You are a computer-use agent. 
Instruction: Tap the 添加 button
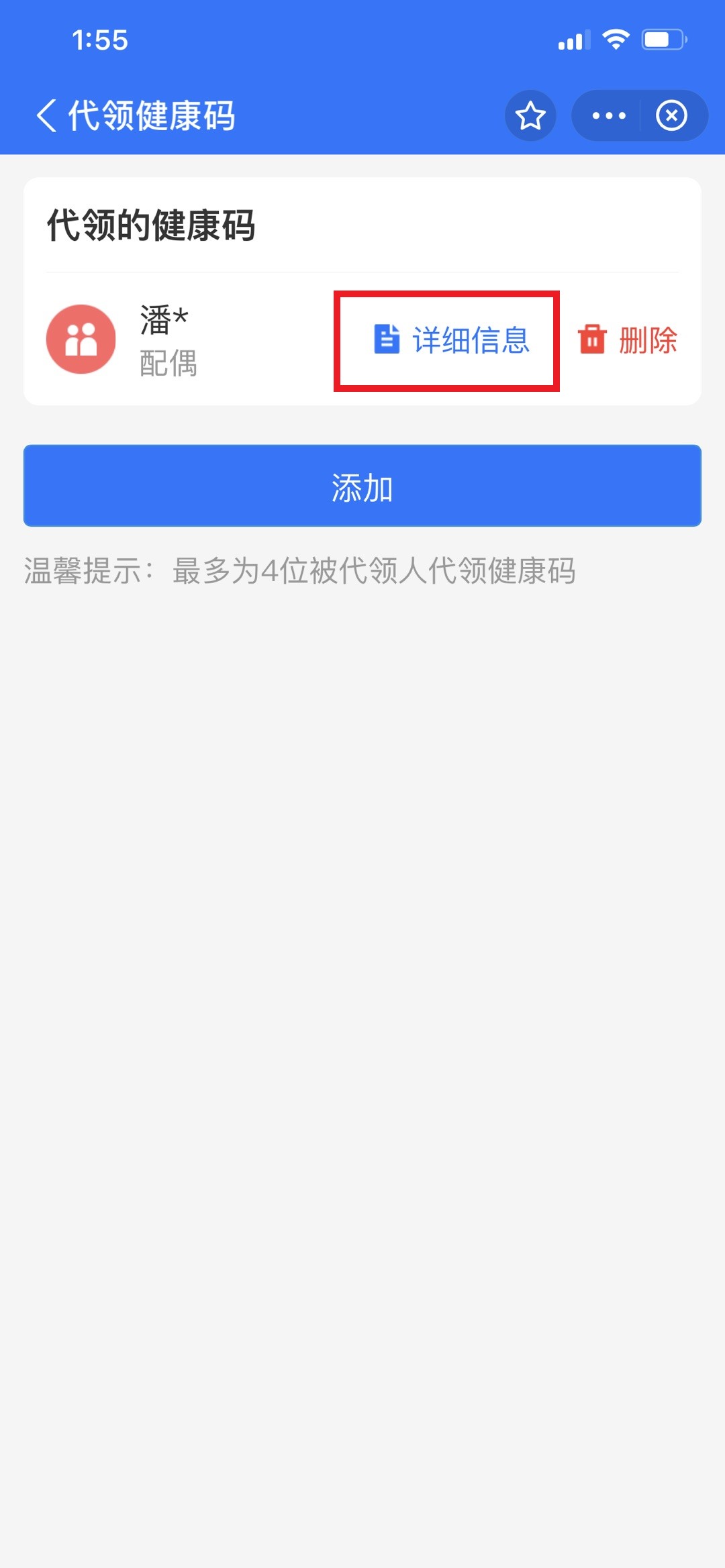coord(362,486)
